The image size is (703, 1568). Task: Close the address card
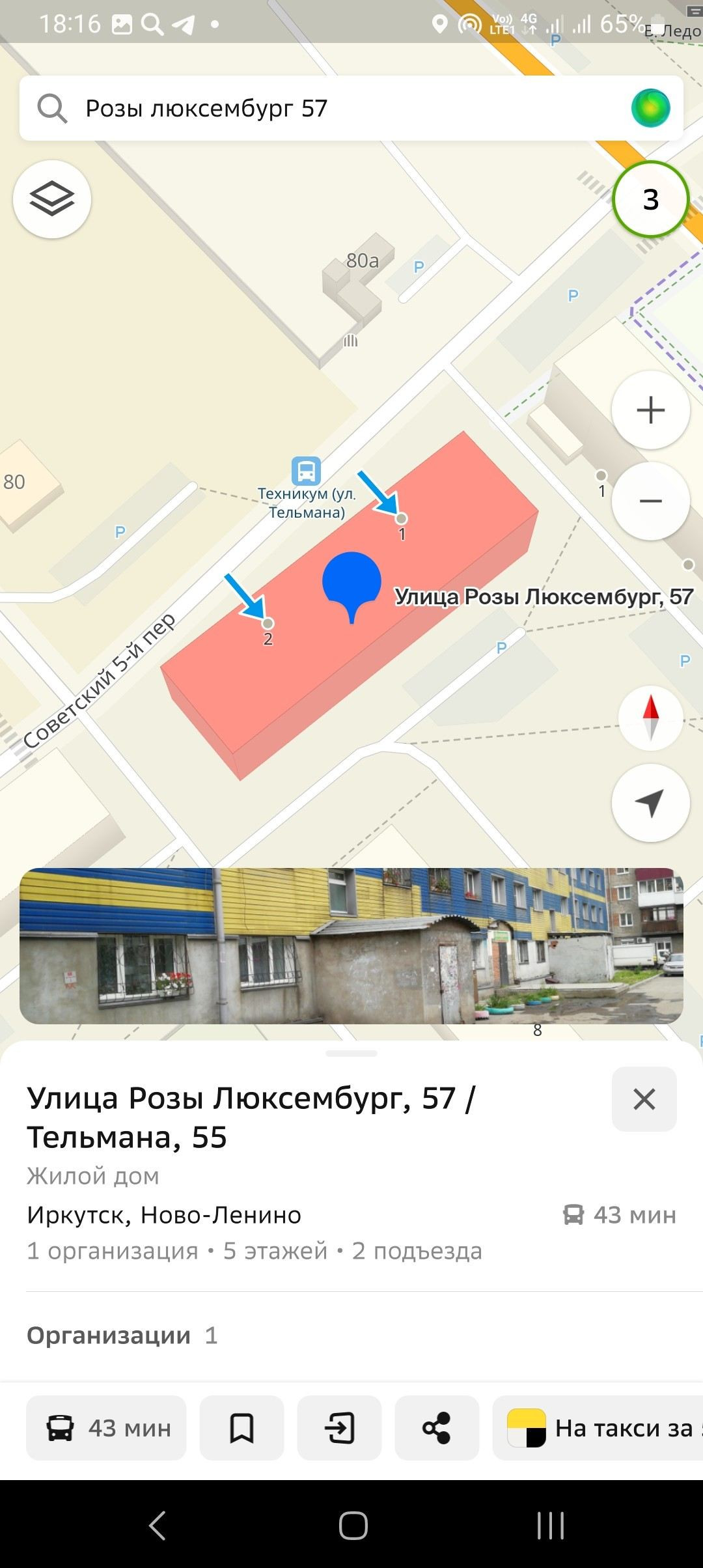coord(644,1099)
